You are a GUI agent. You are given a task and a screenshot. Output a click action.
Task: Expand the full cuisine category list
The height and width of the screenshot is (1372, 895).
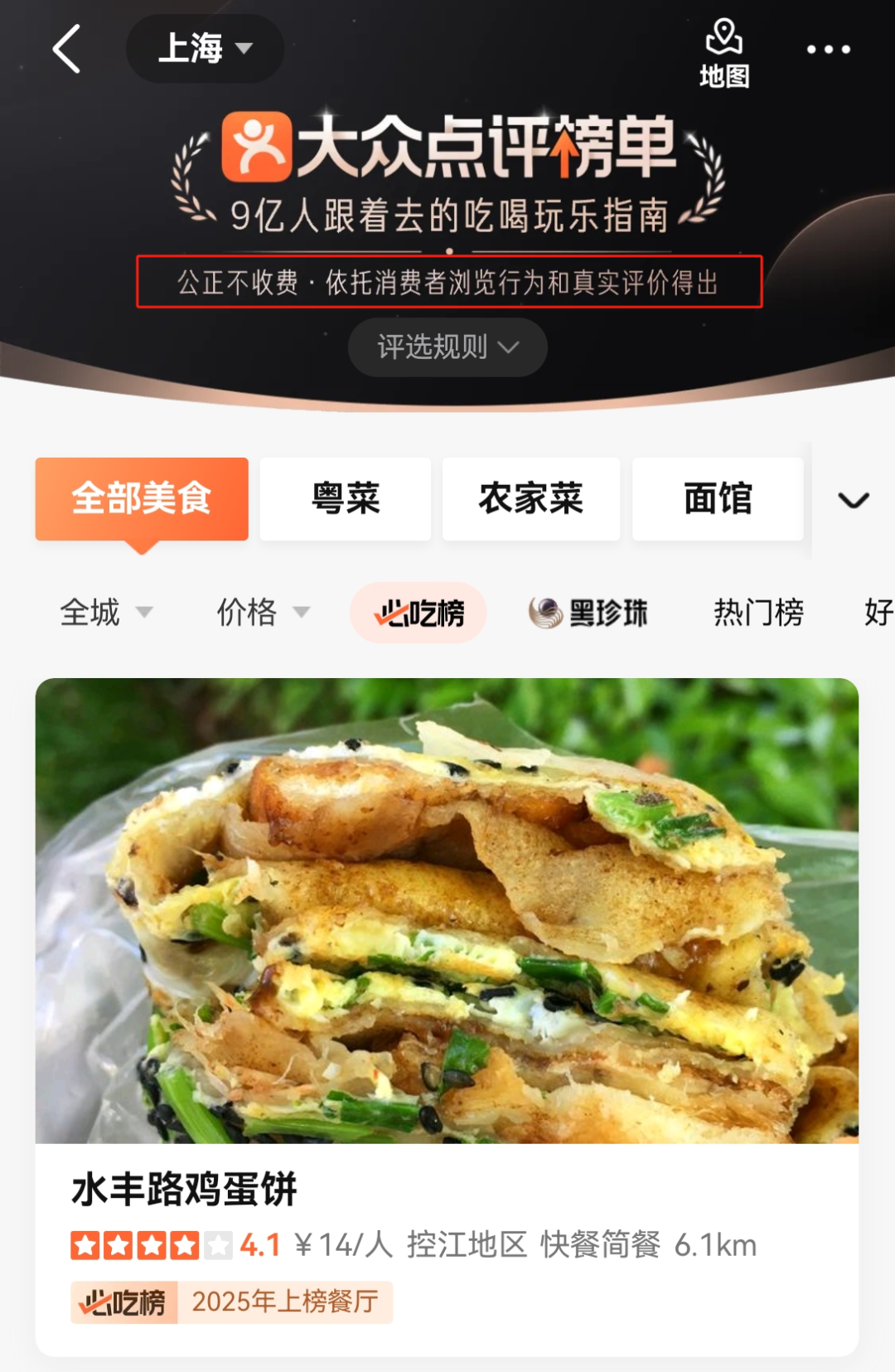coord(853,500)
